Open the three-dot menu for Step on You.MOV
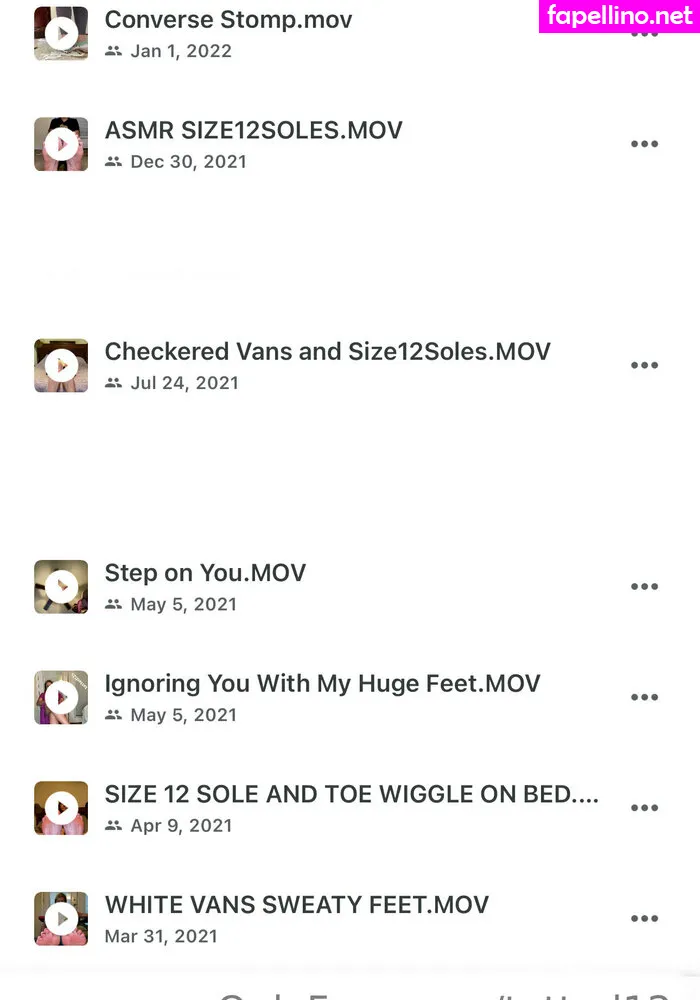The width and height of the screenshot is (700, 1000). point(644,587)
